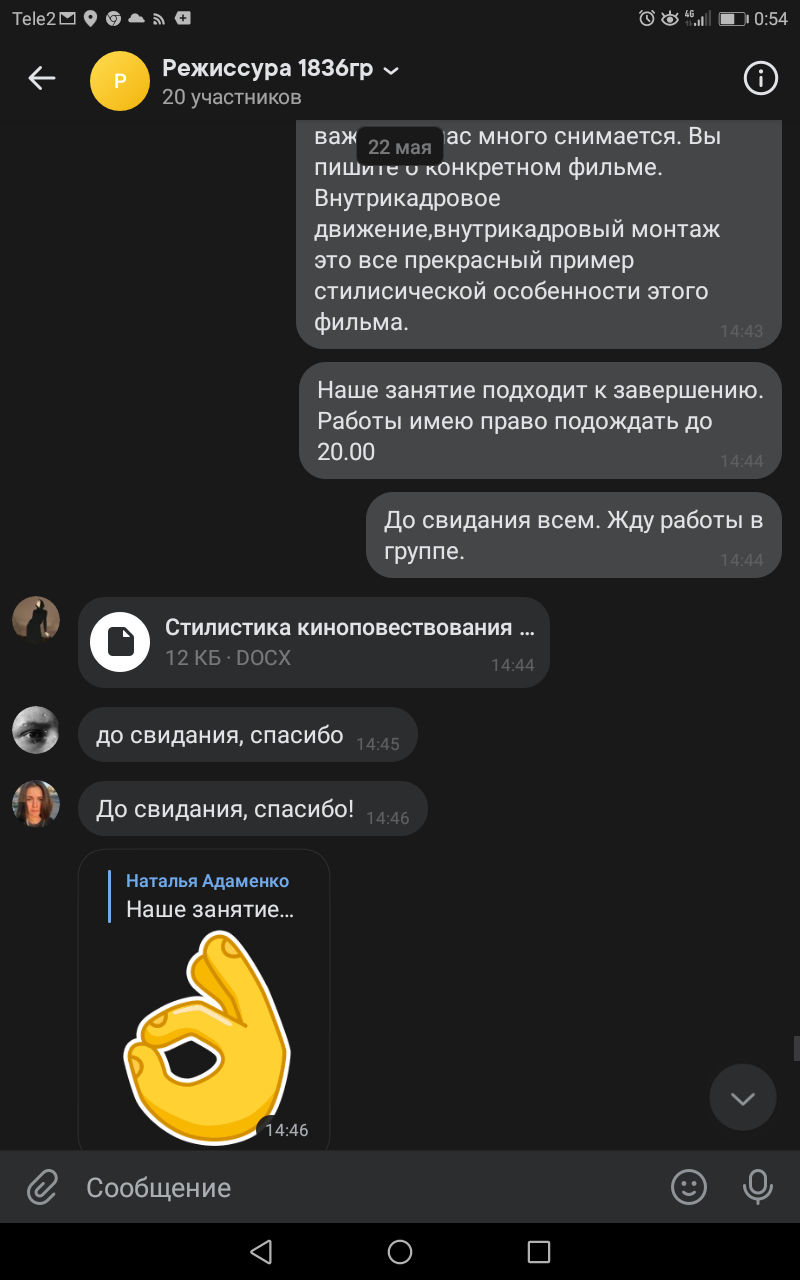Viewport: 800px width, 1280px height.
Task: Open the emoji picker
Action: pos(688,1187)
